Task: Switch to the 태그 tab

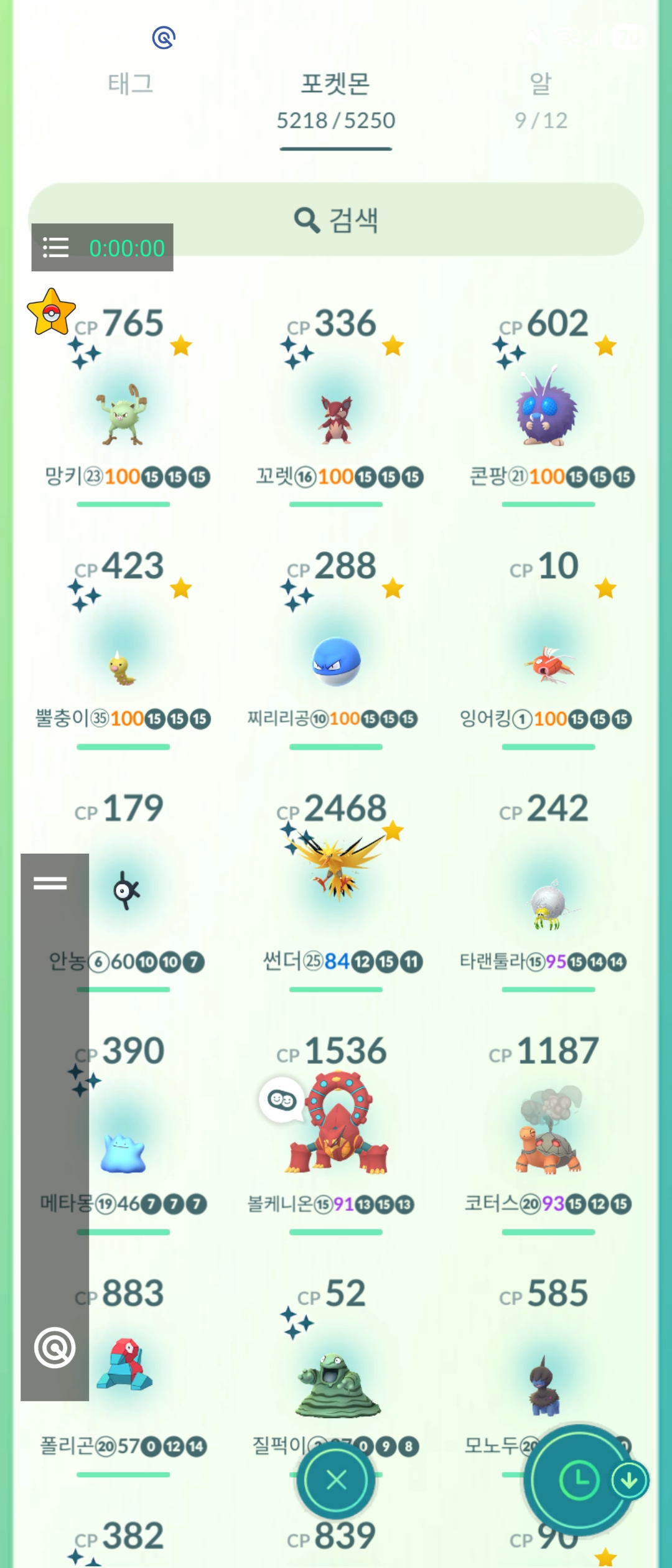Action: pos(130,83)
